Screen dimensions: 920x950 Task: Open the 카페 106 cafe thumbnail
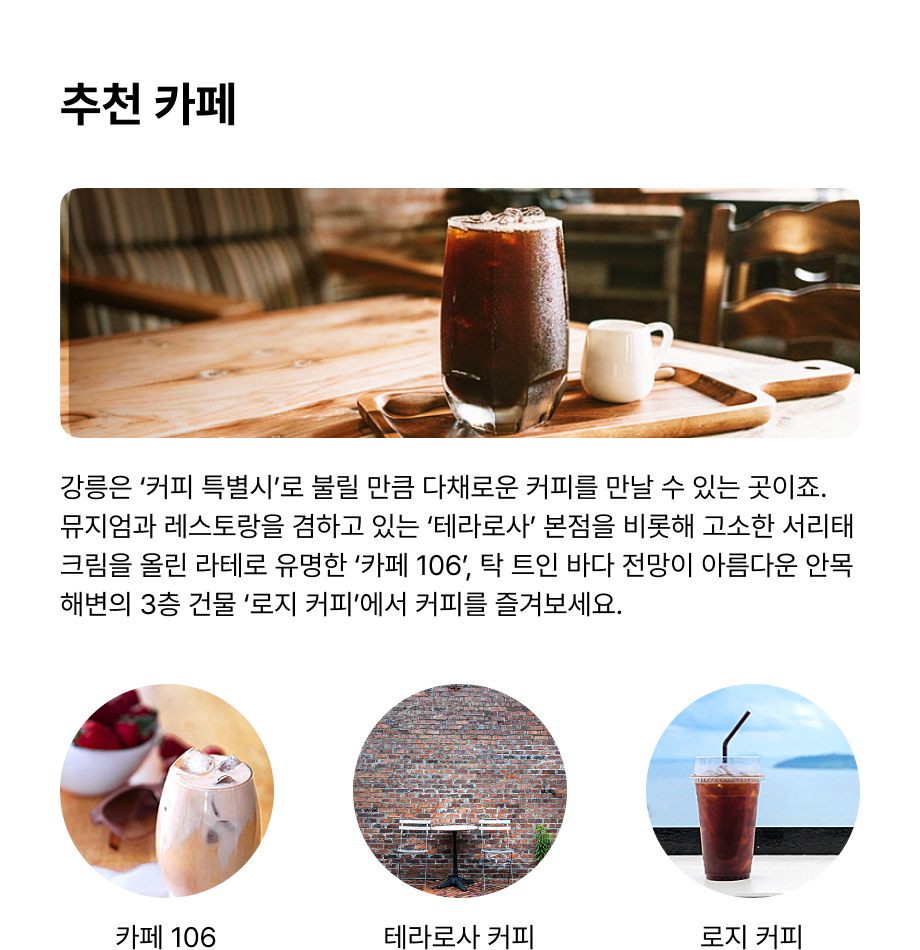[166, 790]
